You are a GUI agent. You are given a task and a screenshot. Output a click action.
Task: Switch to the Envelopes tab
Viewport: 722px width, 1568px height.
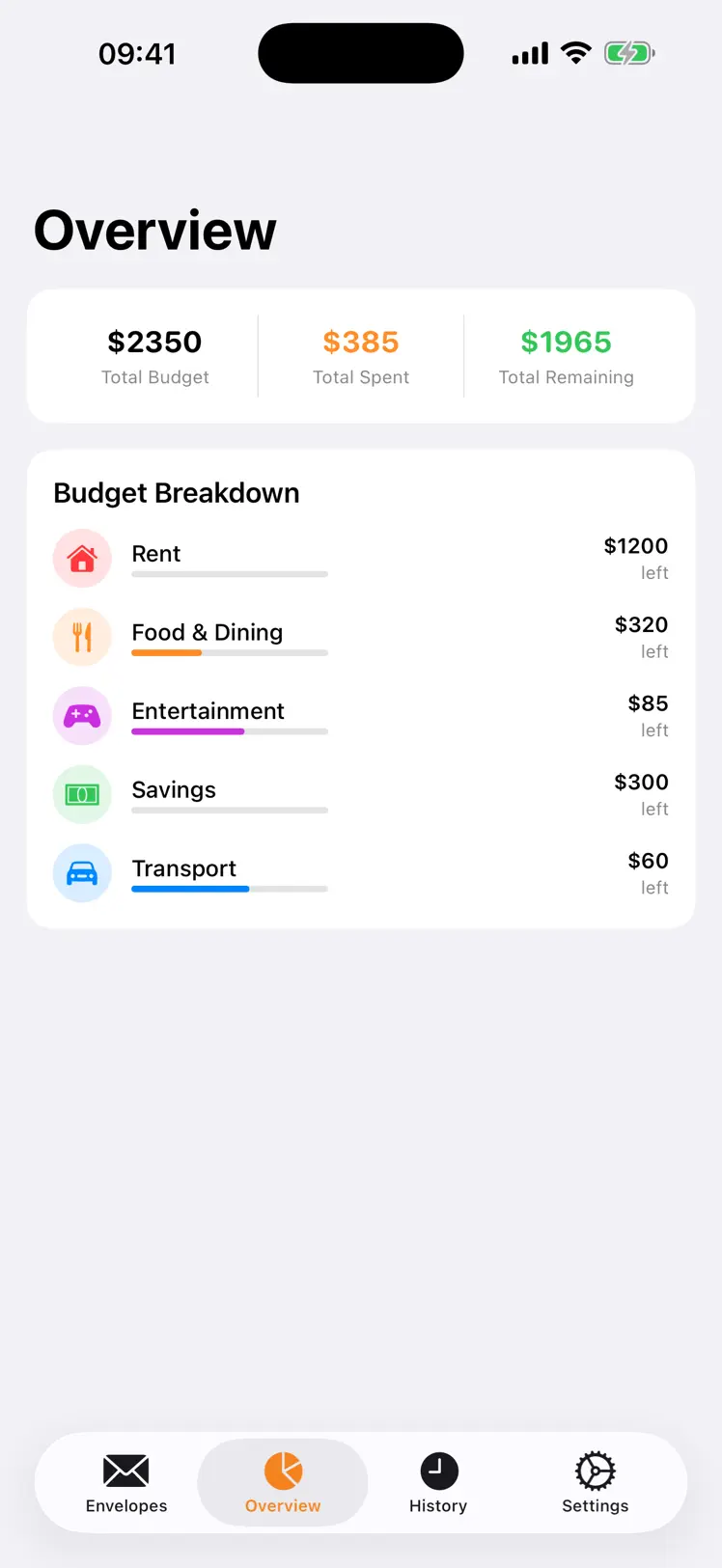[125, 1482]
